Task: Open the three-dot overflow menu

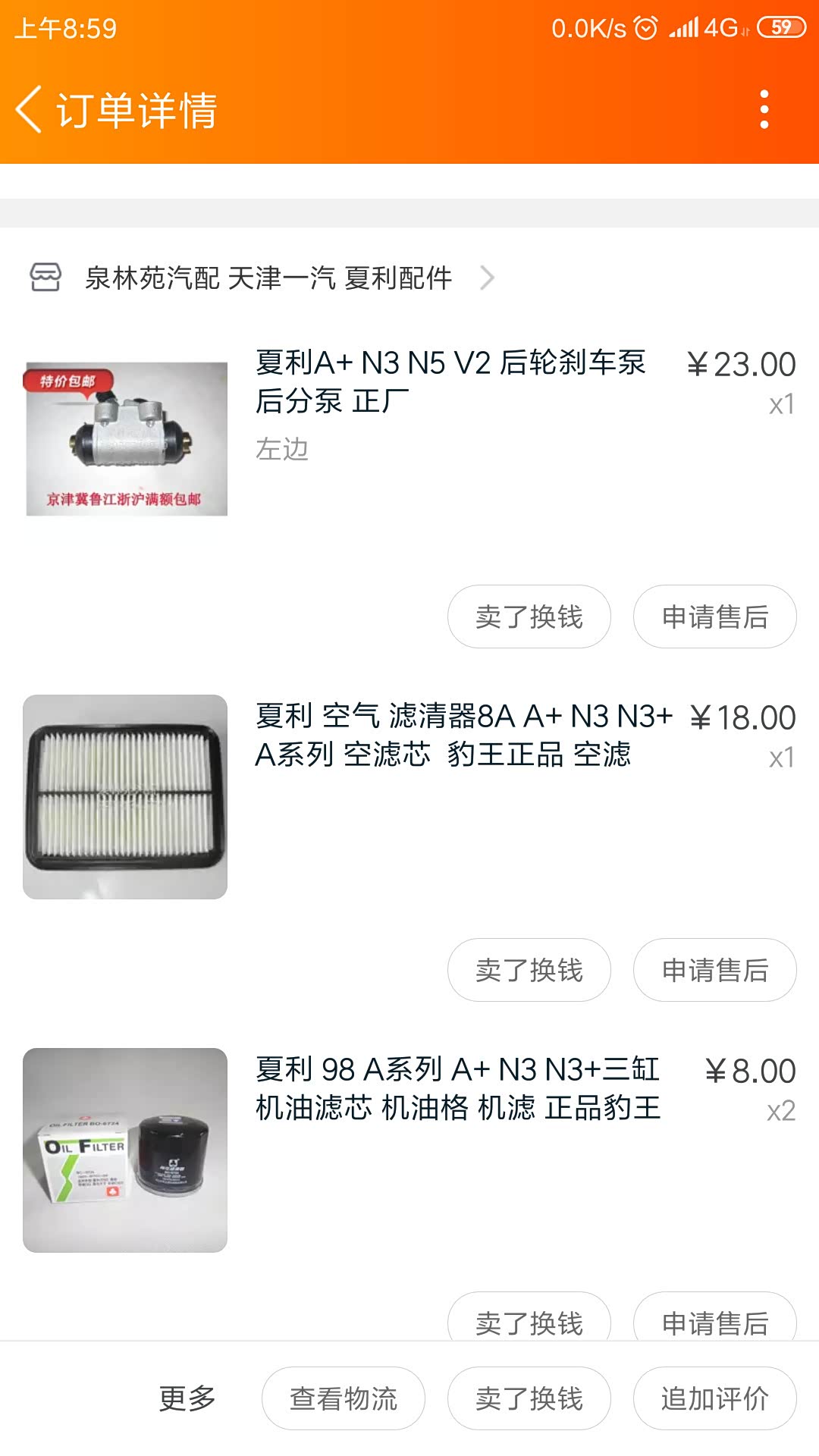Action: click(764, 110)
